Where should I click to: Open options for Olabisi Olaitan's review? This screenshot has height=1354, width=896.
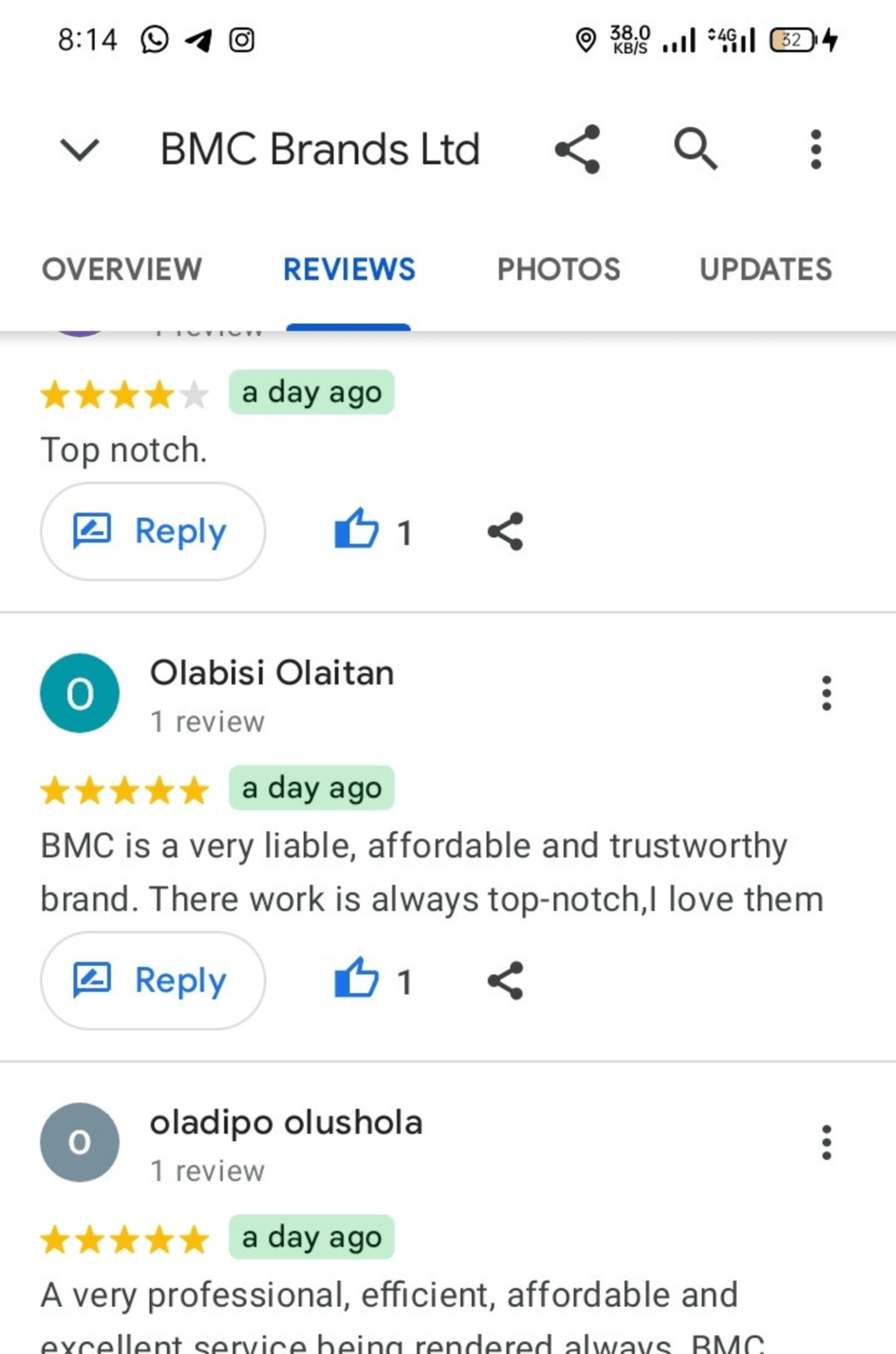826,693
